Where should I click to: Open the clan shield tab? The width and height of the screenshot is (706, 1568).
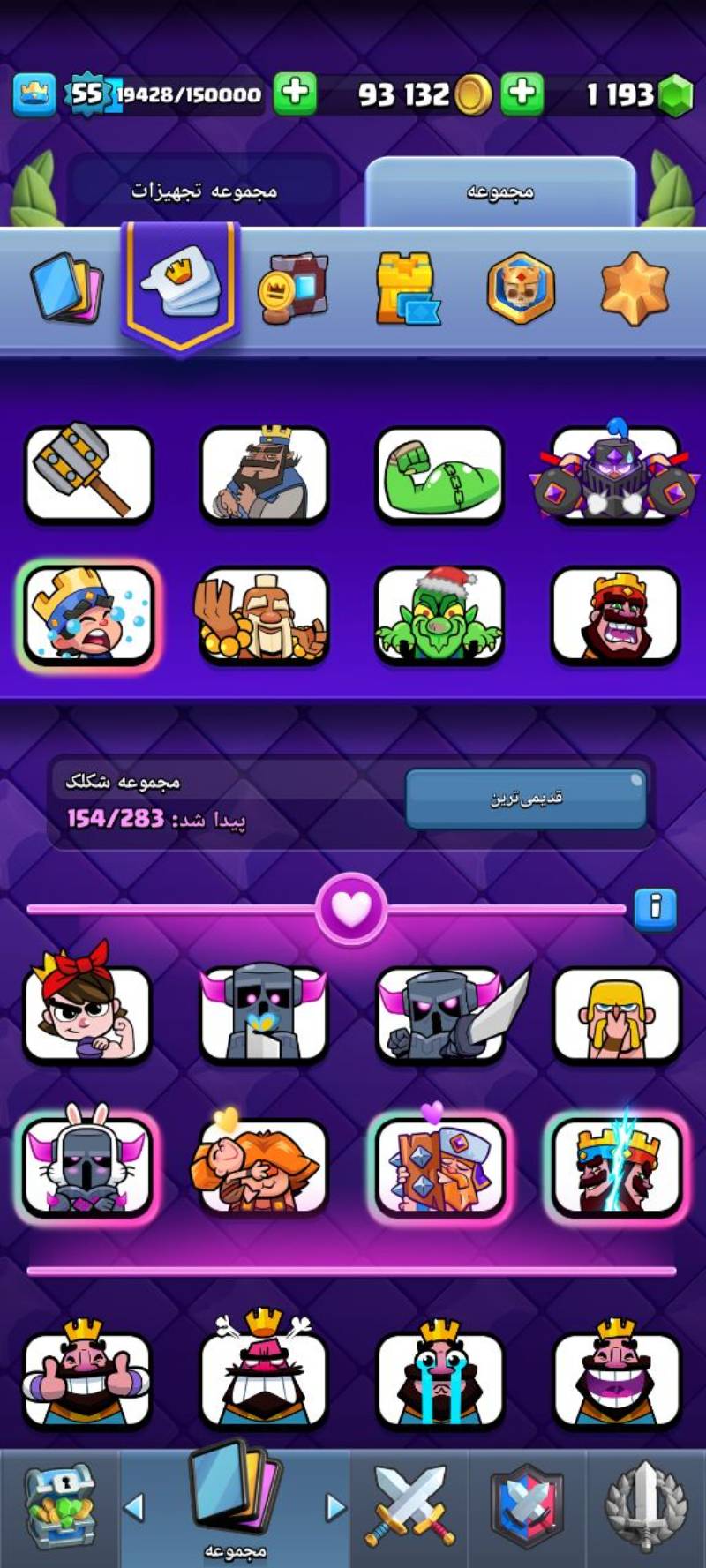(x=527, y=1507)
